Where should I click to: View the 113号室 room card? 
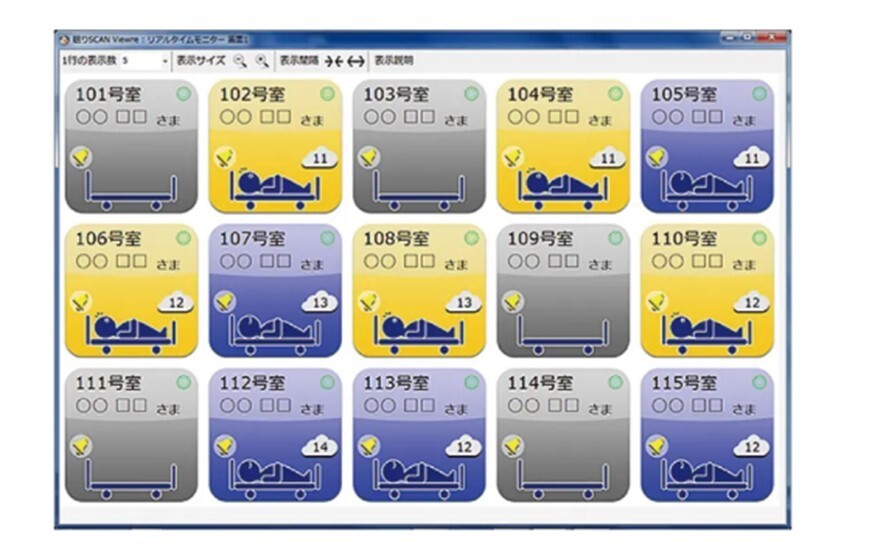(x=419, y=435)
